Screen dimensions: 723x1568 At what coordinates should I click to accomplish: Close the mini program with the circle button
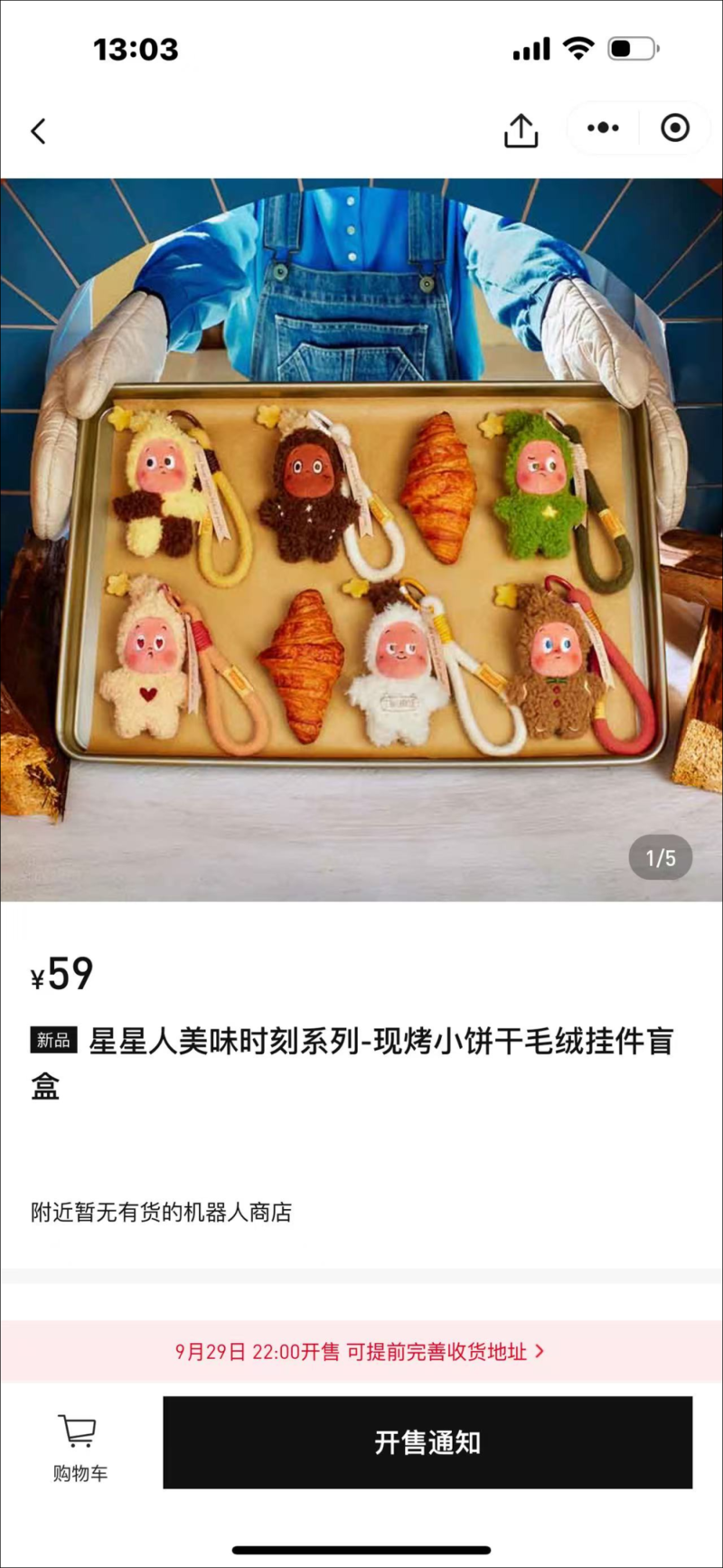(x=674, y=128)
